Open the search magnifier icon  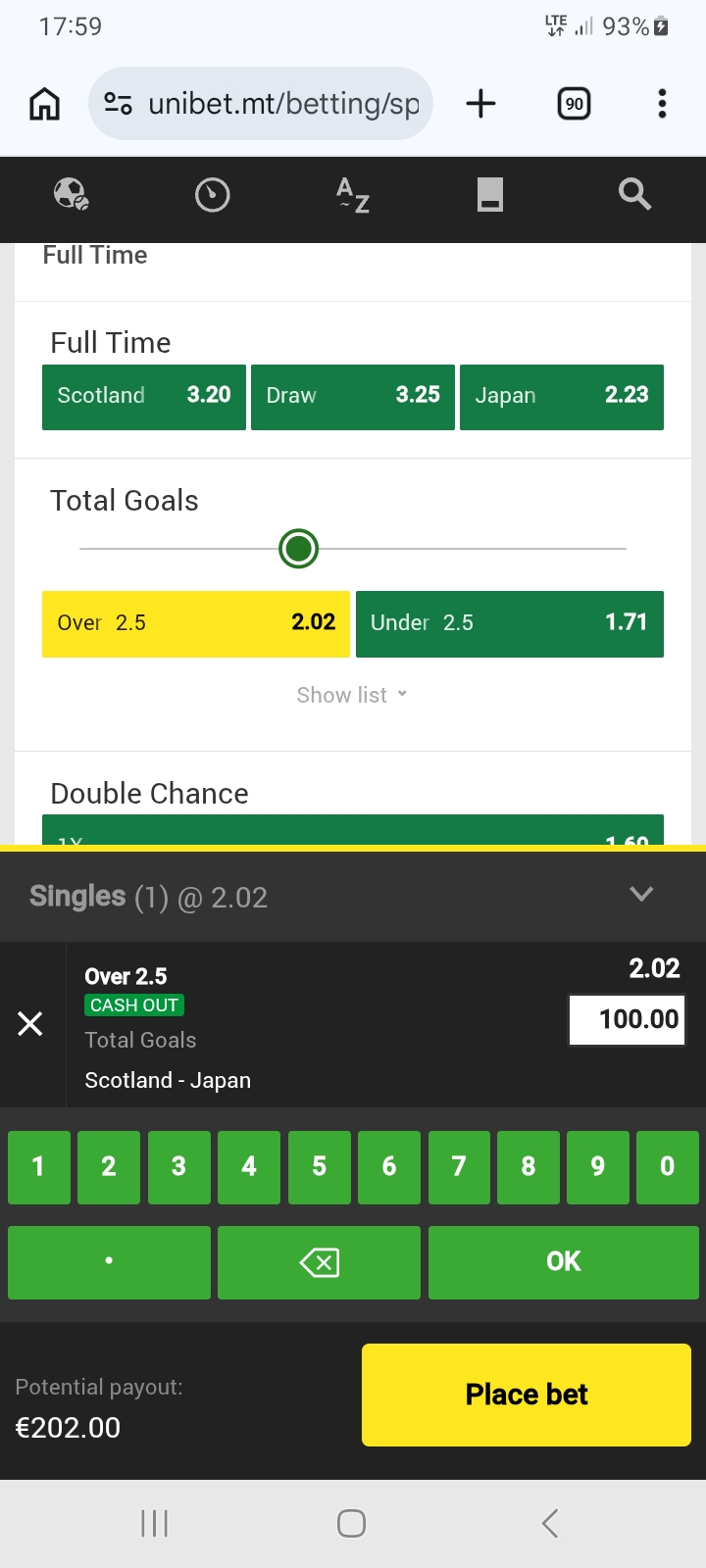click(x=634, y=195)
